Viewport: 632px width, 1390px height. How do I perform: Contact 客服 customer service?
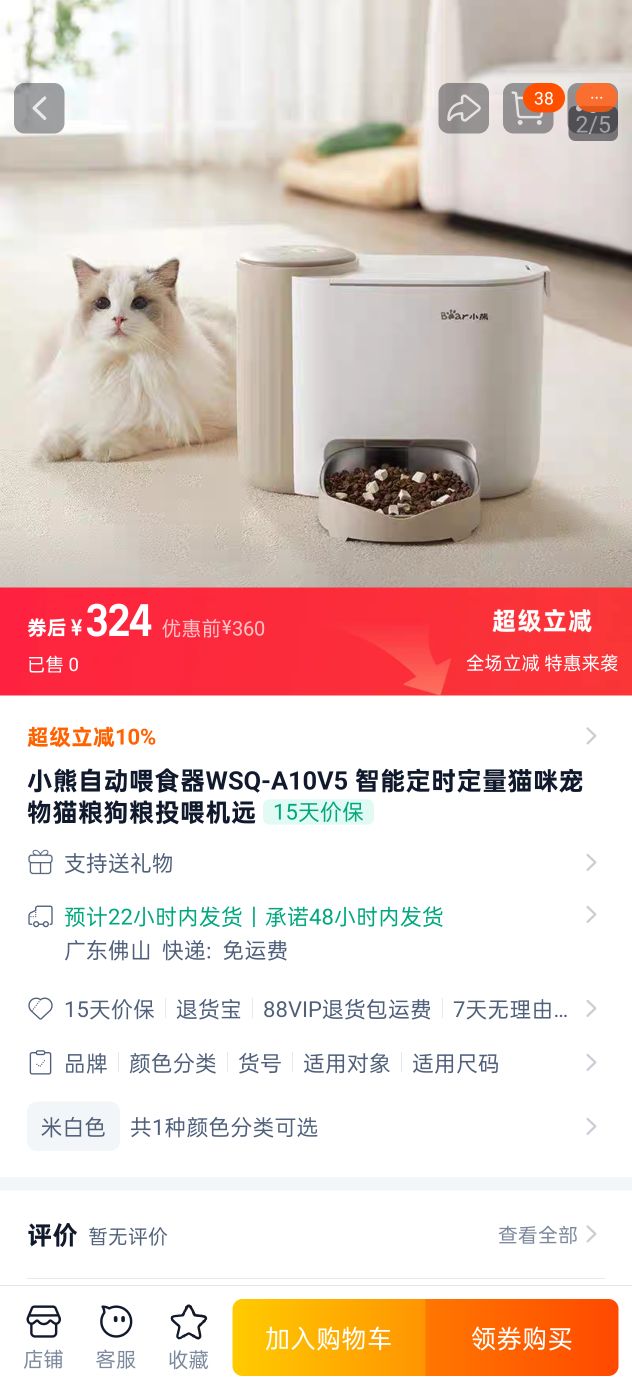116,1336
